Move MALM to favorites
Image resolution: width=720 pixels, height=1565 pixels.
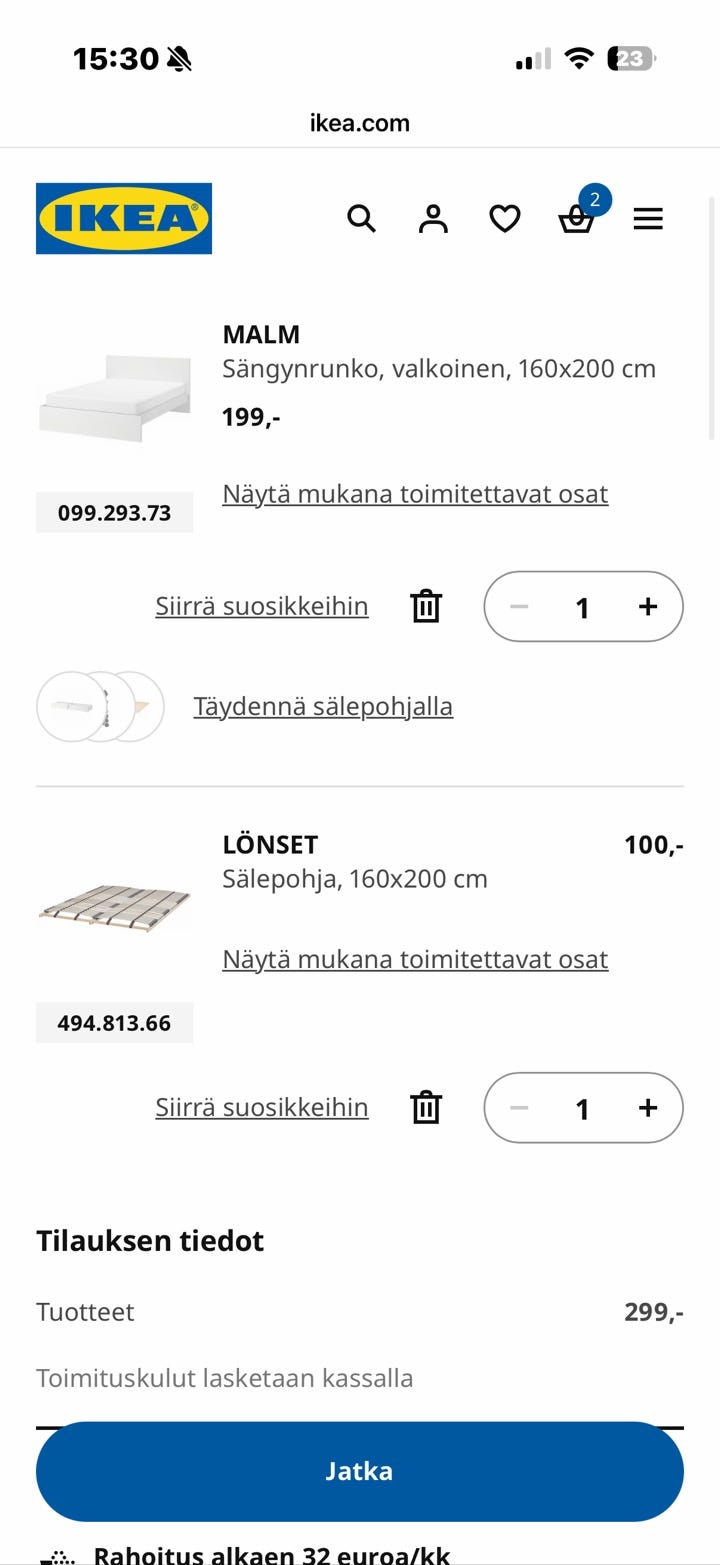[x=262, y=606]
